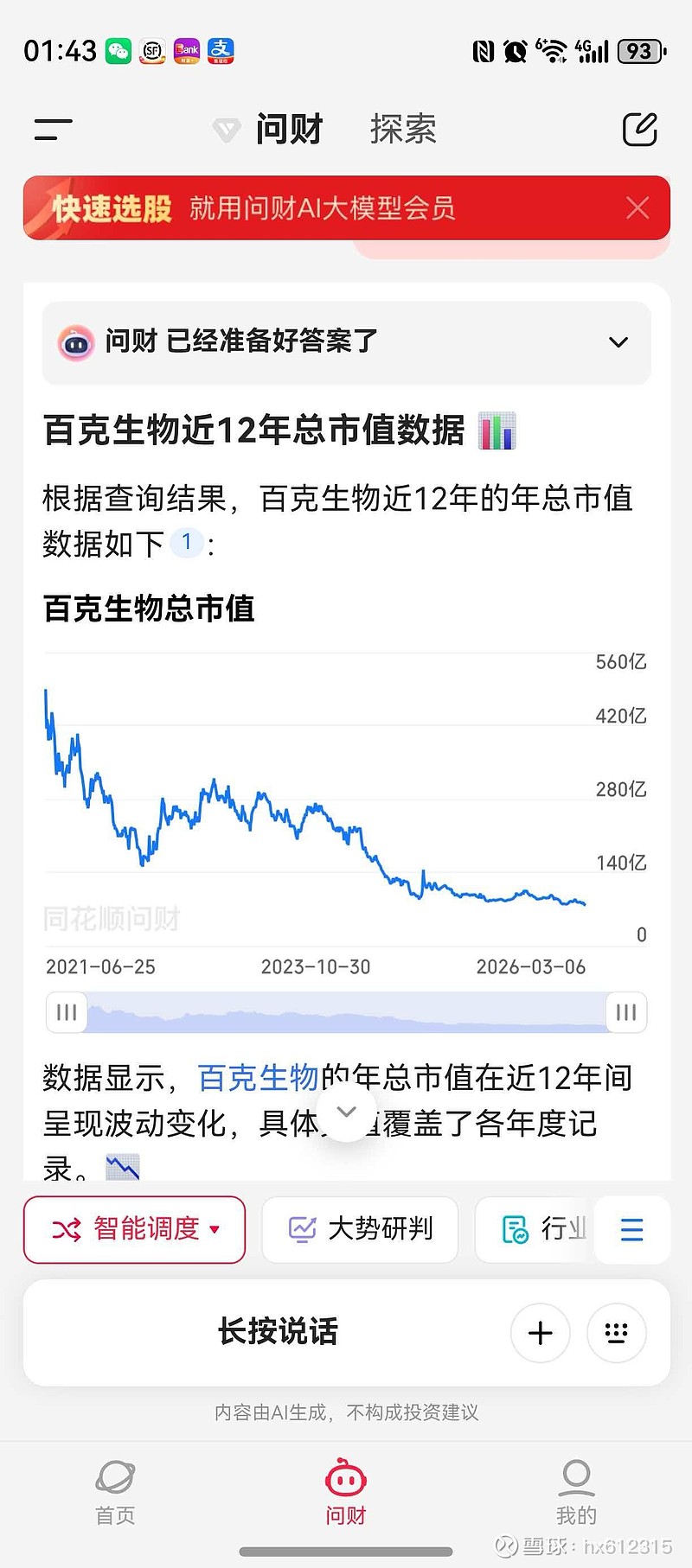Open the 百克生物 stock link

(258, 1078)
